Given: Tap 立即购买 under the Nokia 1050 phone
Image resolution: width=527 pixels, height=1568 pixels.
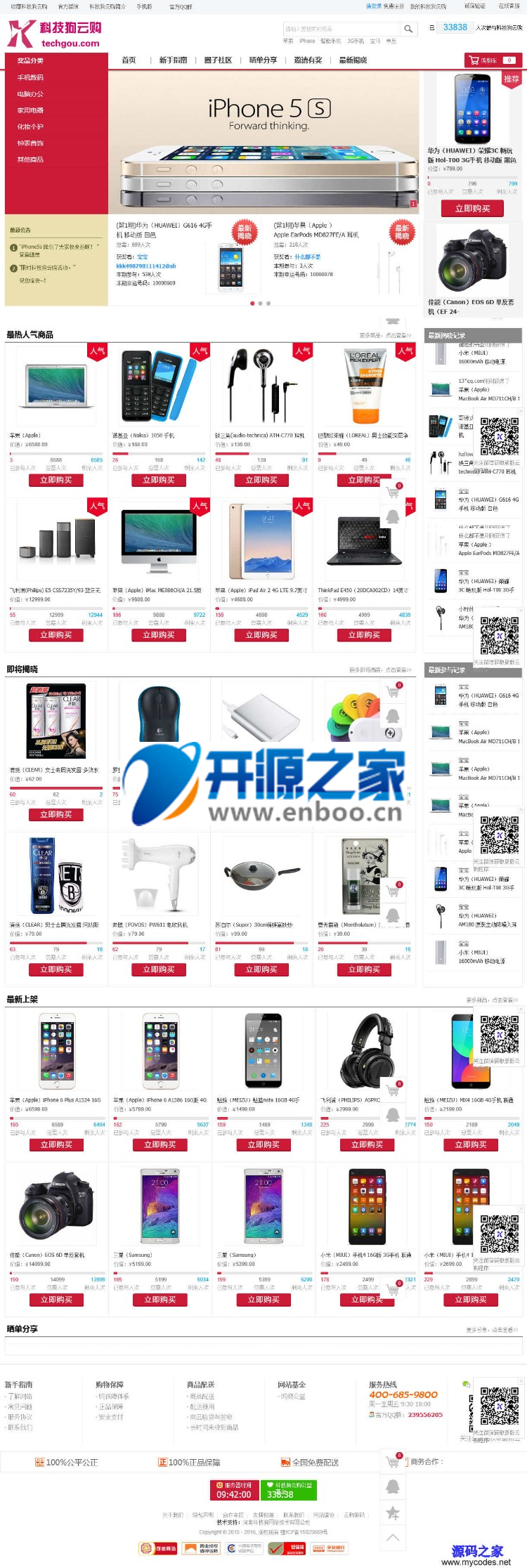Looking at the screenshot, I should (159, 481).
